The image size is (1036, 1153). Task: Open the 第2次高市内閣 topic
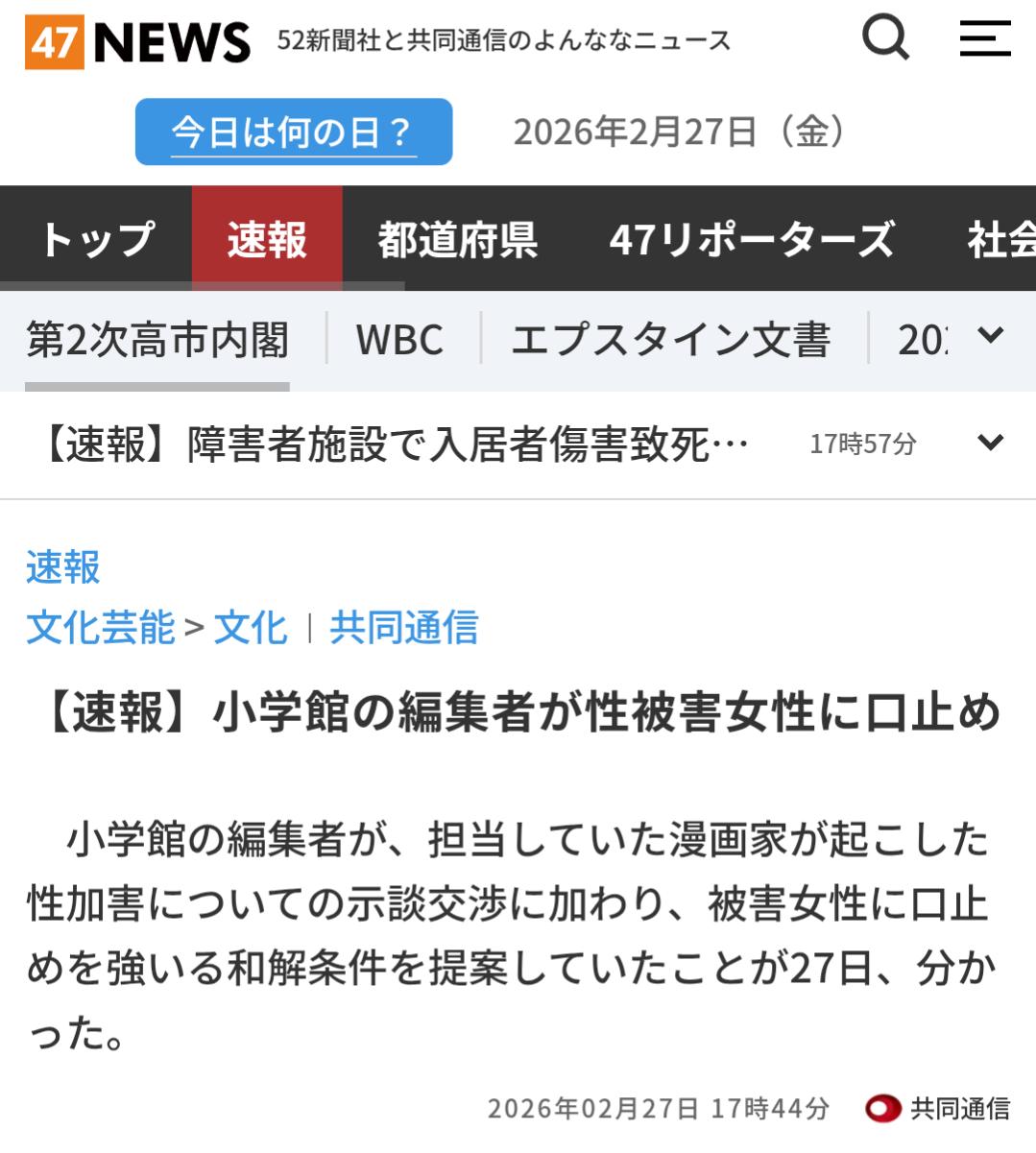pyautogui.click(x=157, y=340)
